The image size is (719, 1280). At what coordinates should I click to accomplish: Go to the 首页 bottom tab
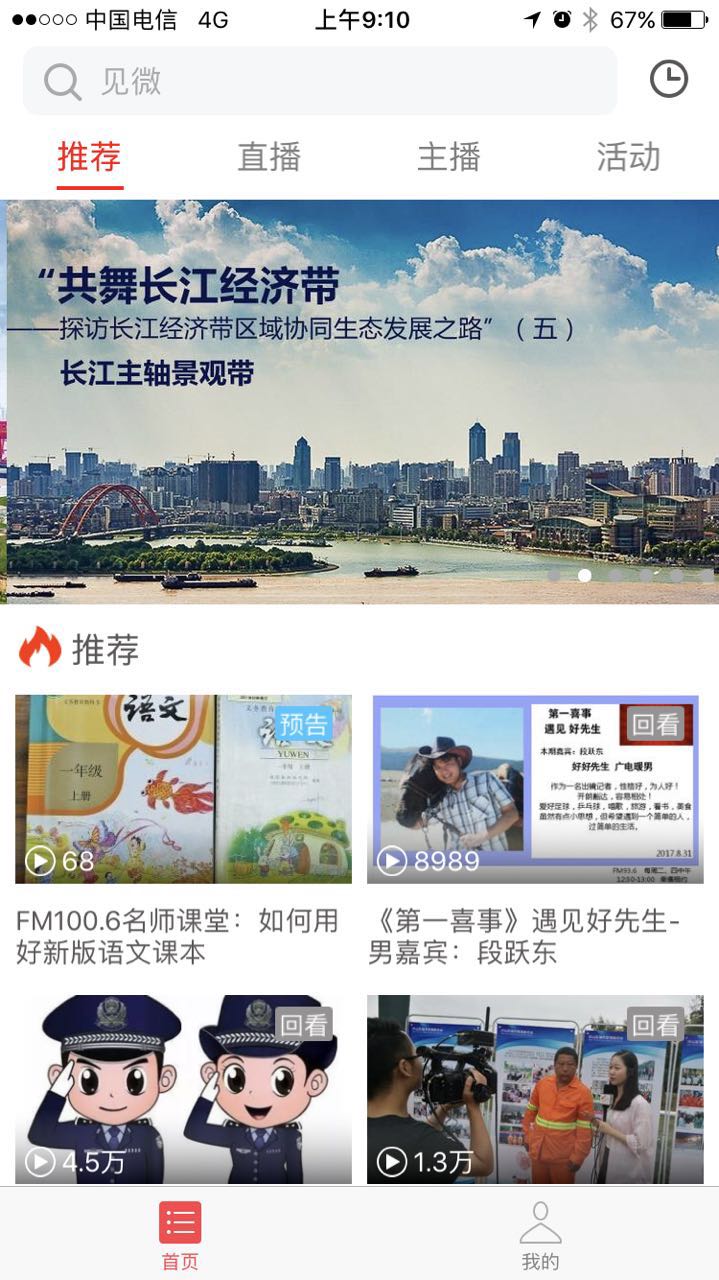coord(180,1234)
